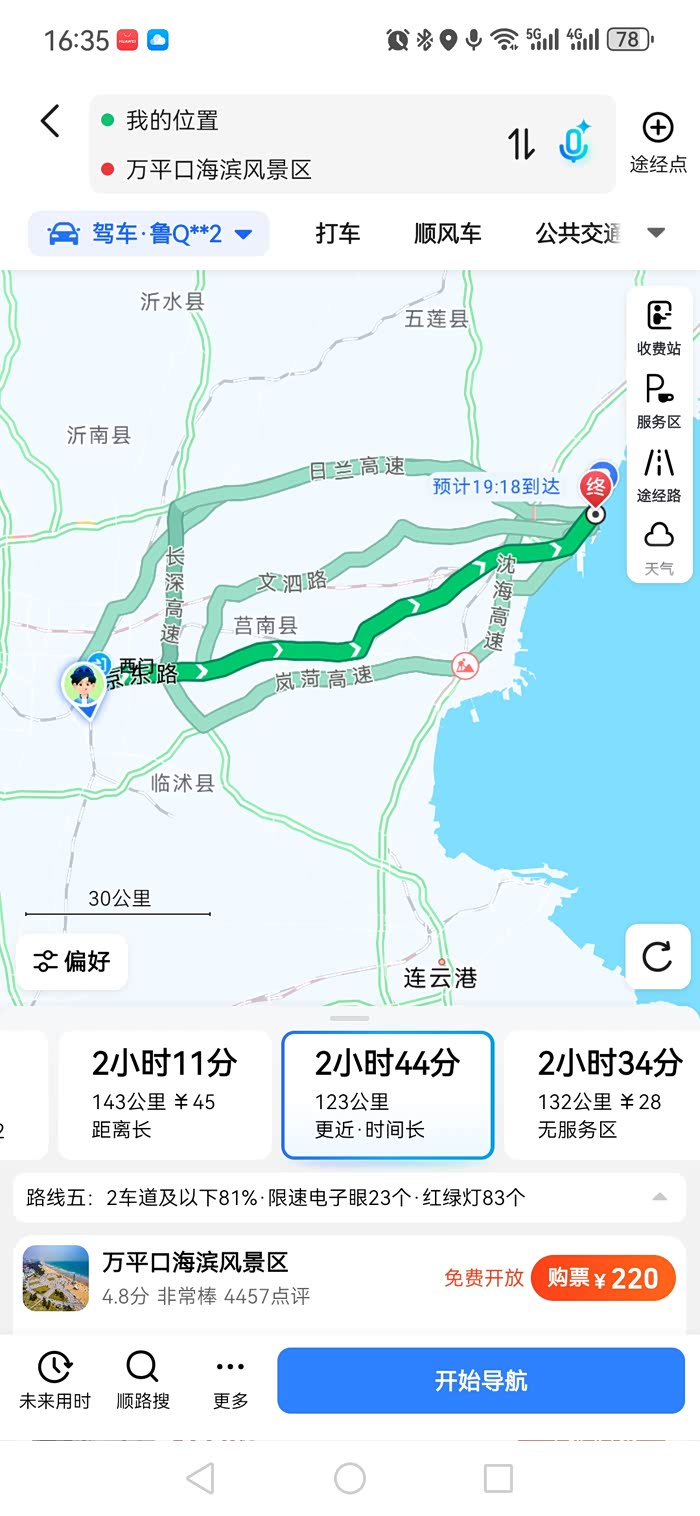Screen dimensions: 700x1516
Task: Check 天气 weather along the route
Action: click(659, 547)
